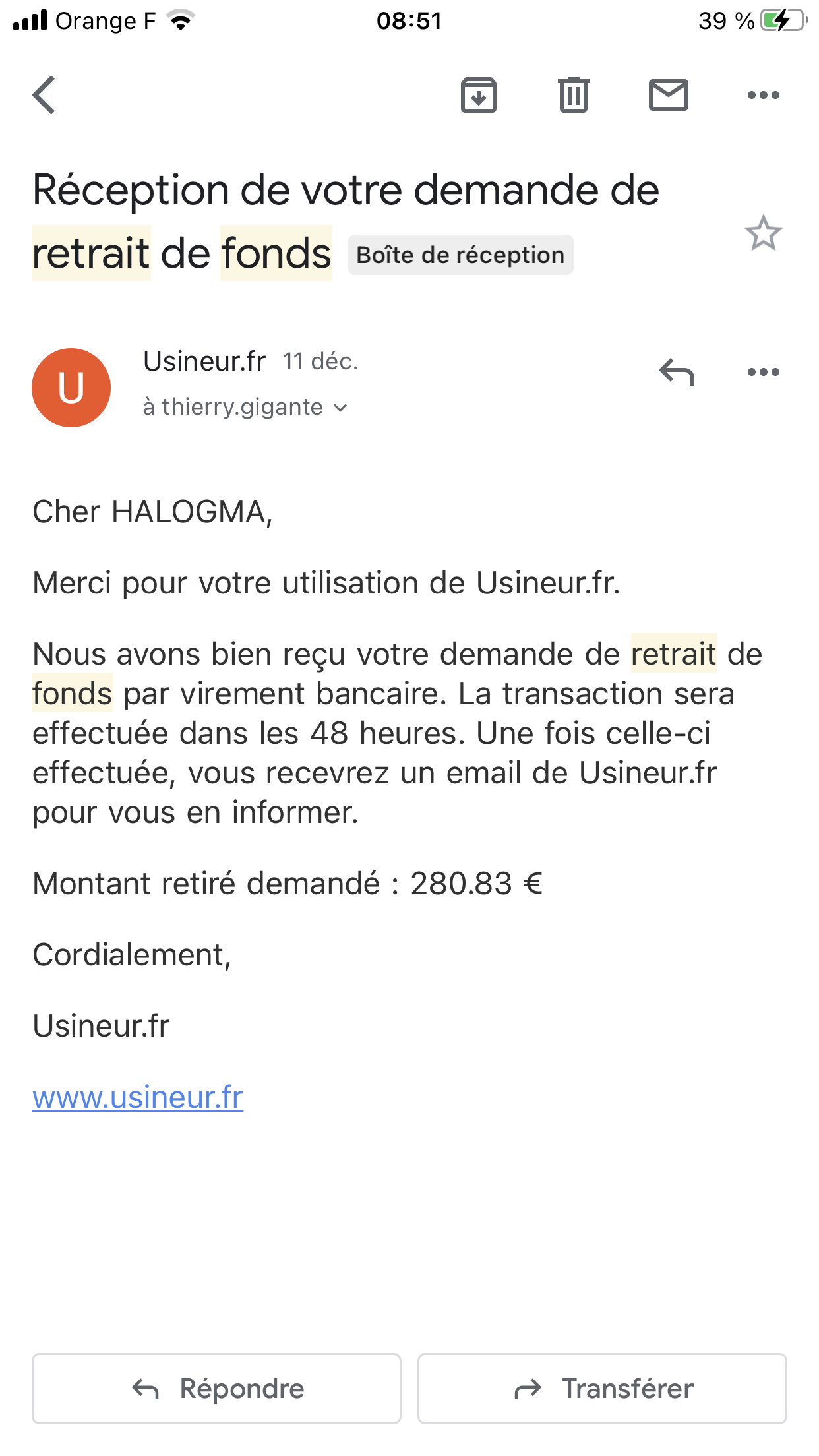Open message options beside the reply arrow
The image size is (819, 1456).
(x=763, y=372)
